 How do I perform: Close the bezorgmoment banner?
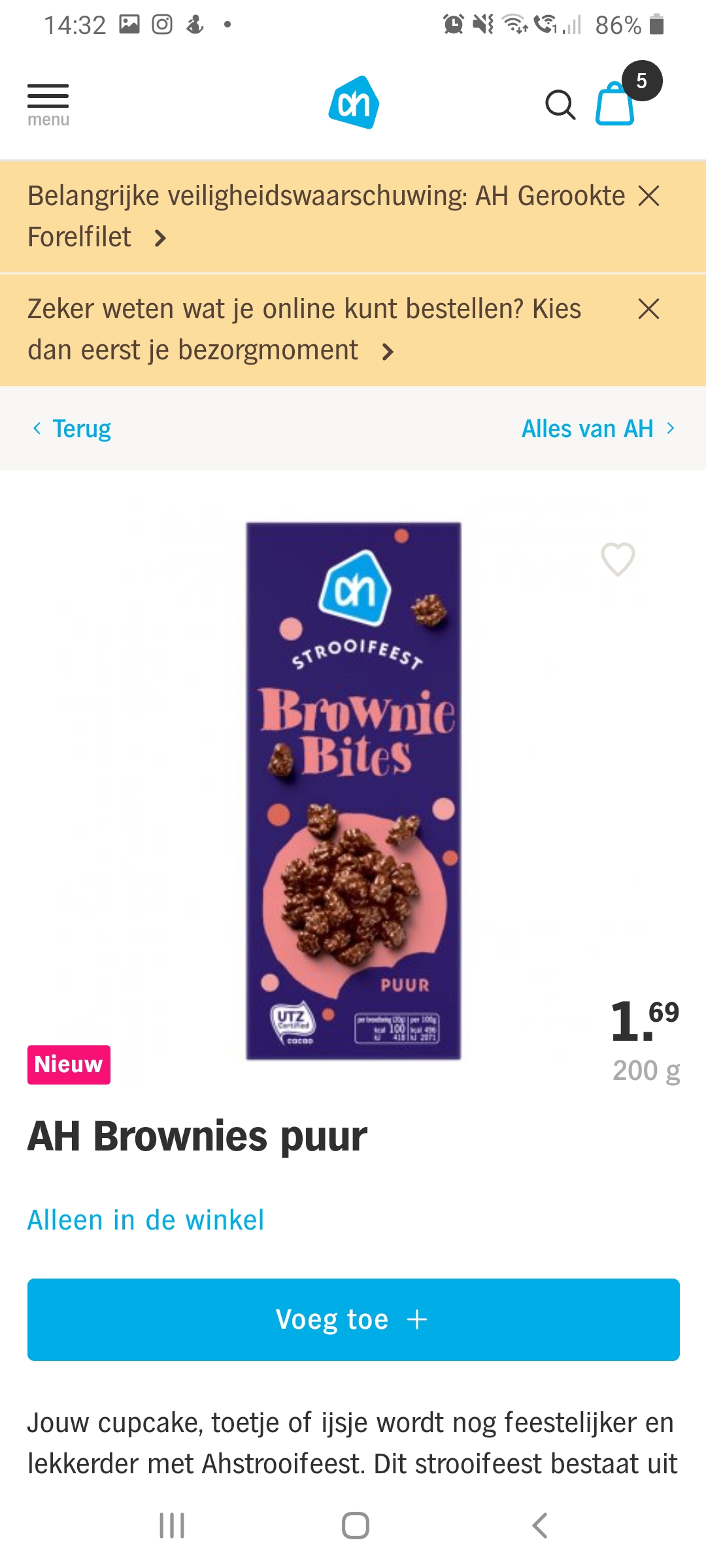(x=648, y=309)
